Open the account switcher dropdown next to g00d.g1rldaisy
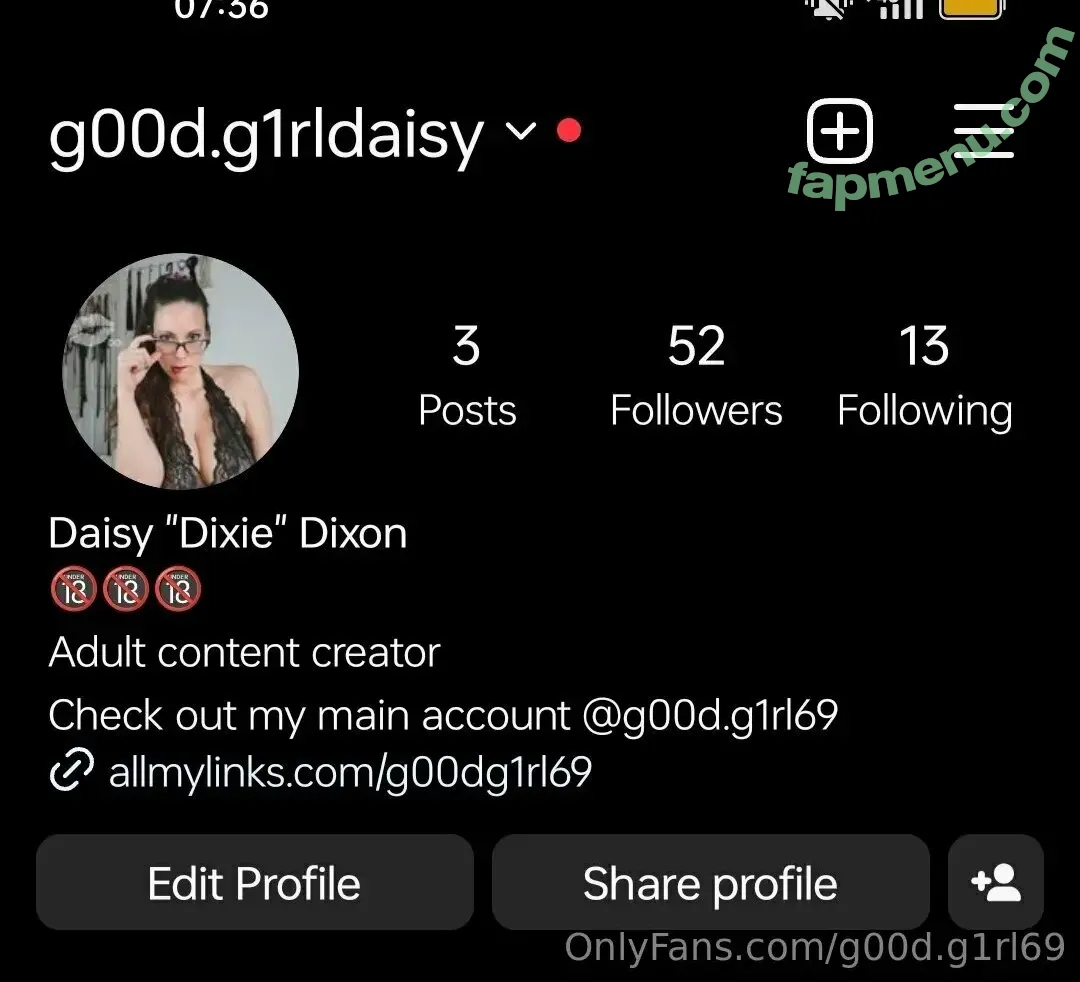 [520, 131]
